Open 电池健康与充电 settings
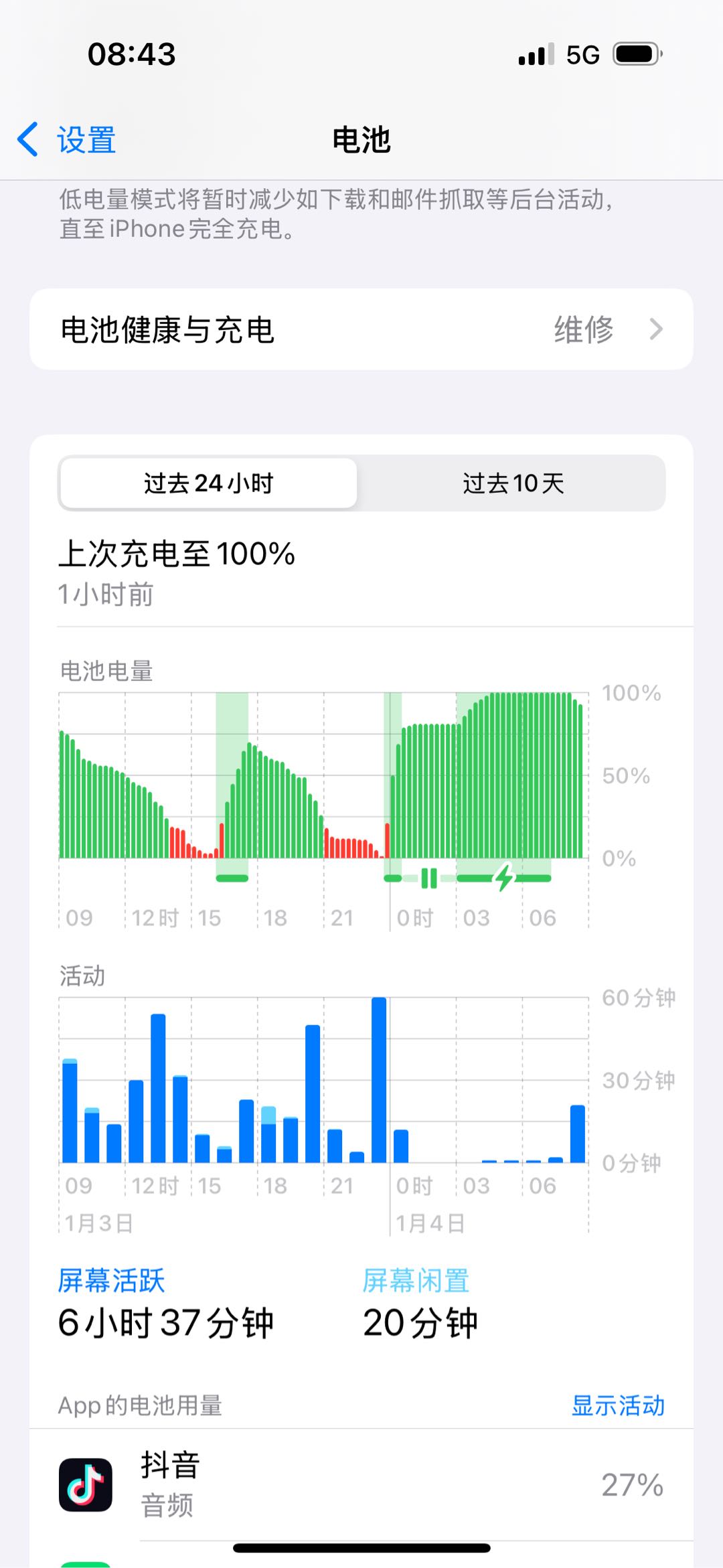This screenshot has width=723, height=1568. (361, 329)
